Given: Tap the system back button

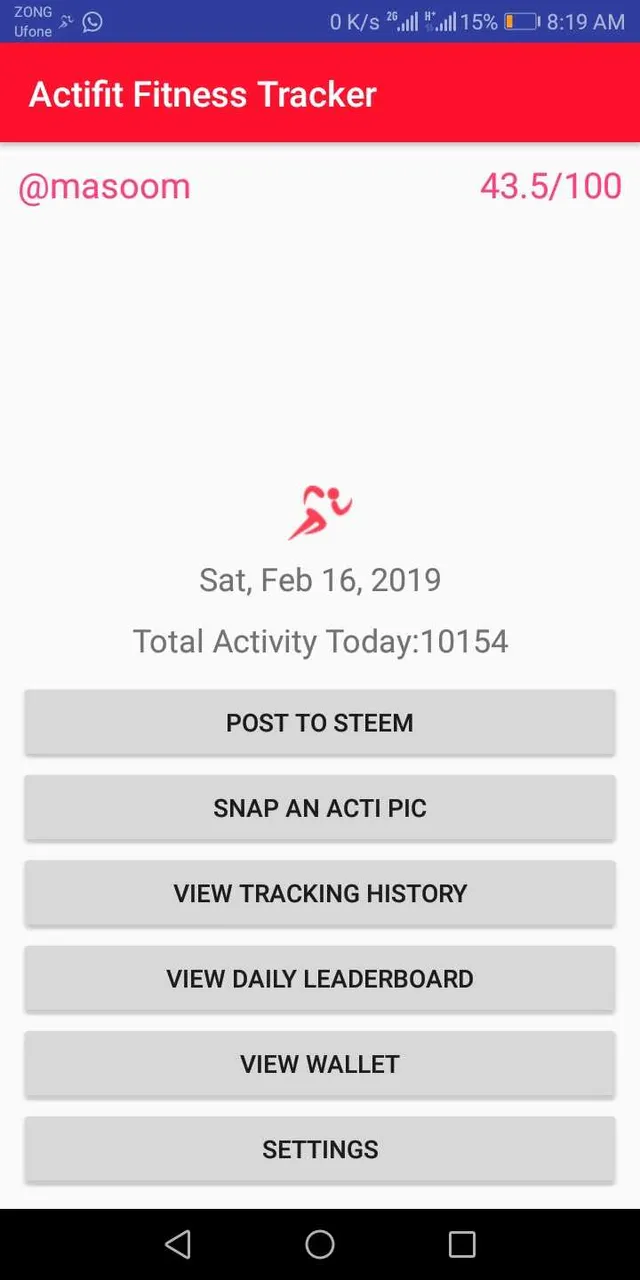Looking at the screenshot, I should click(x=178, y=1244).
